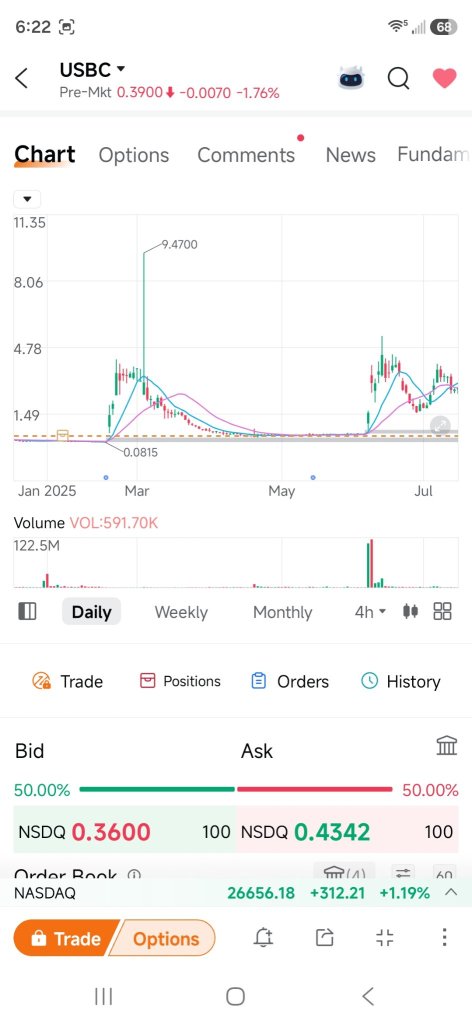Open the three-dot overflow menu

click(444, 937)
